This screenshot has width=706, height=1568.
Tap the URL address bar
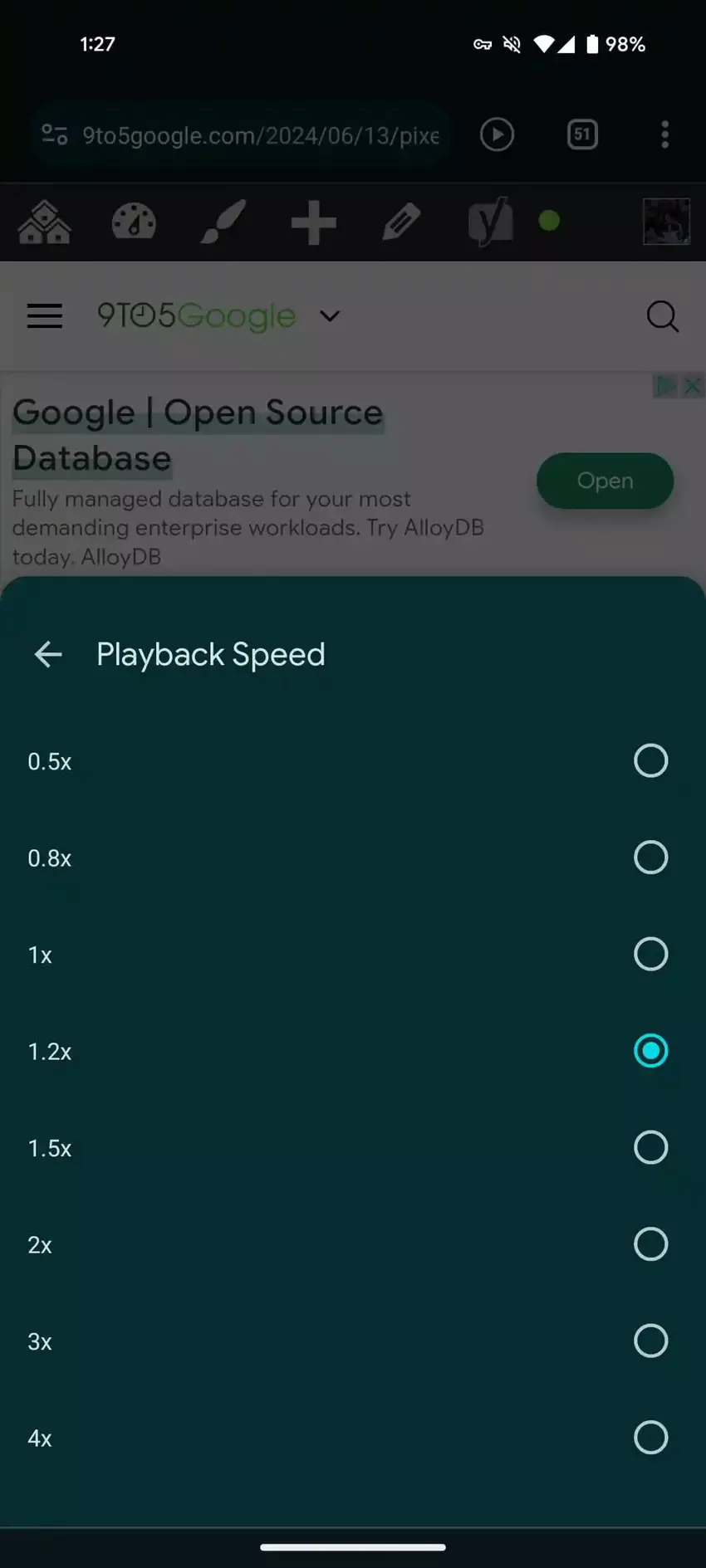click(261, 135)
